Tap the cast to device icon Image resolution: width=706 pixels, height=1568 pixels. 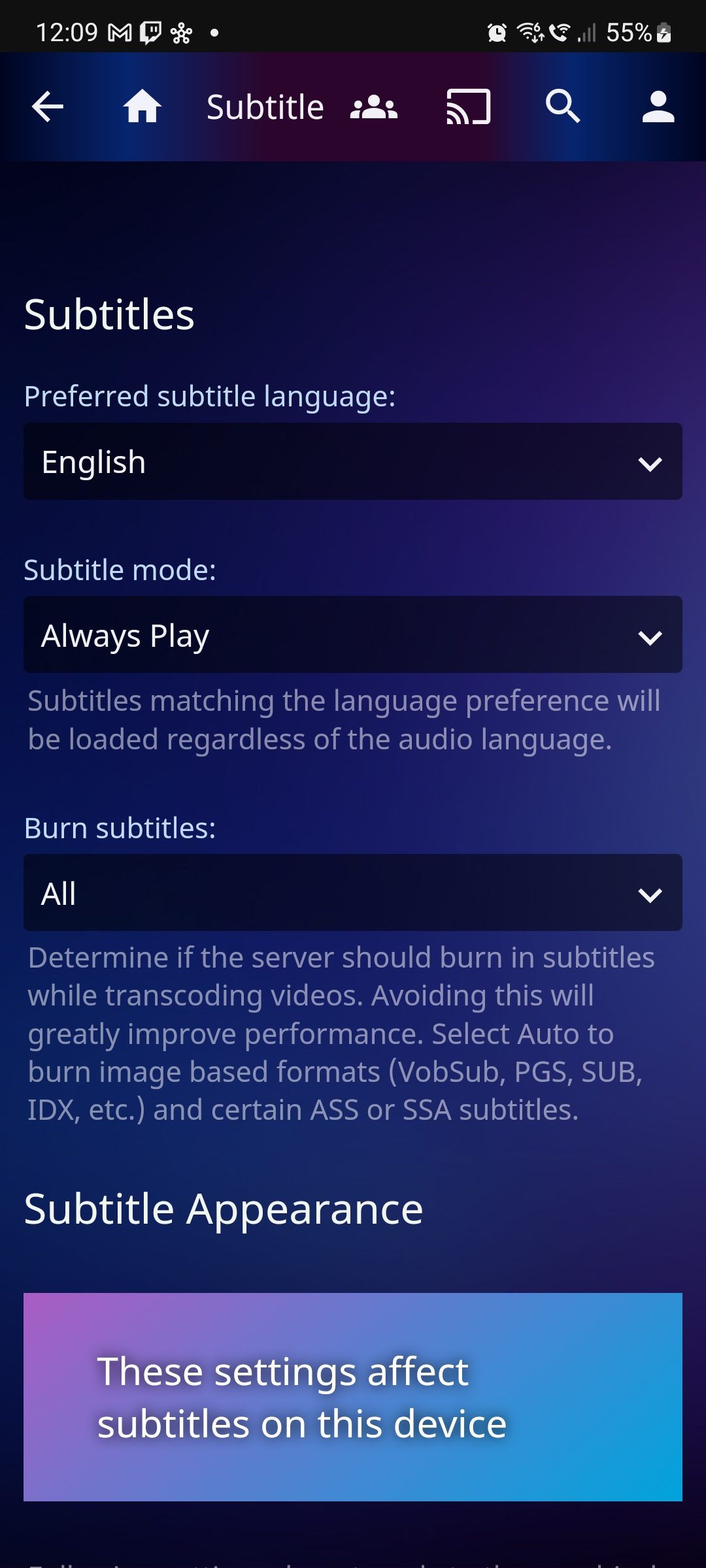(468, 107)
